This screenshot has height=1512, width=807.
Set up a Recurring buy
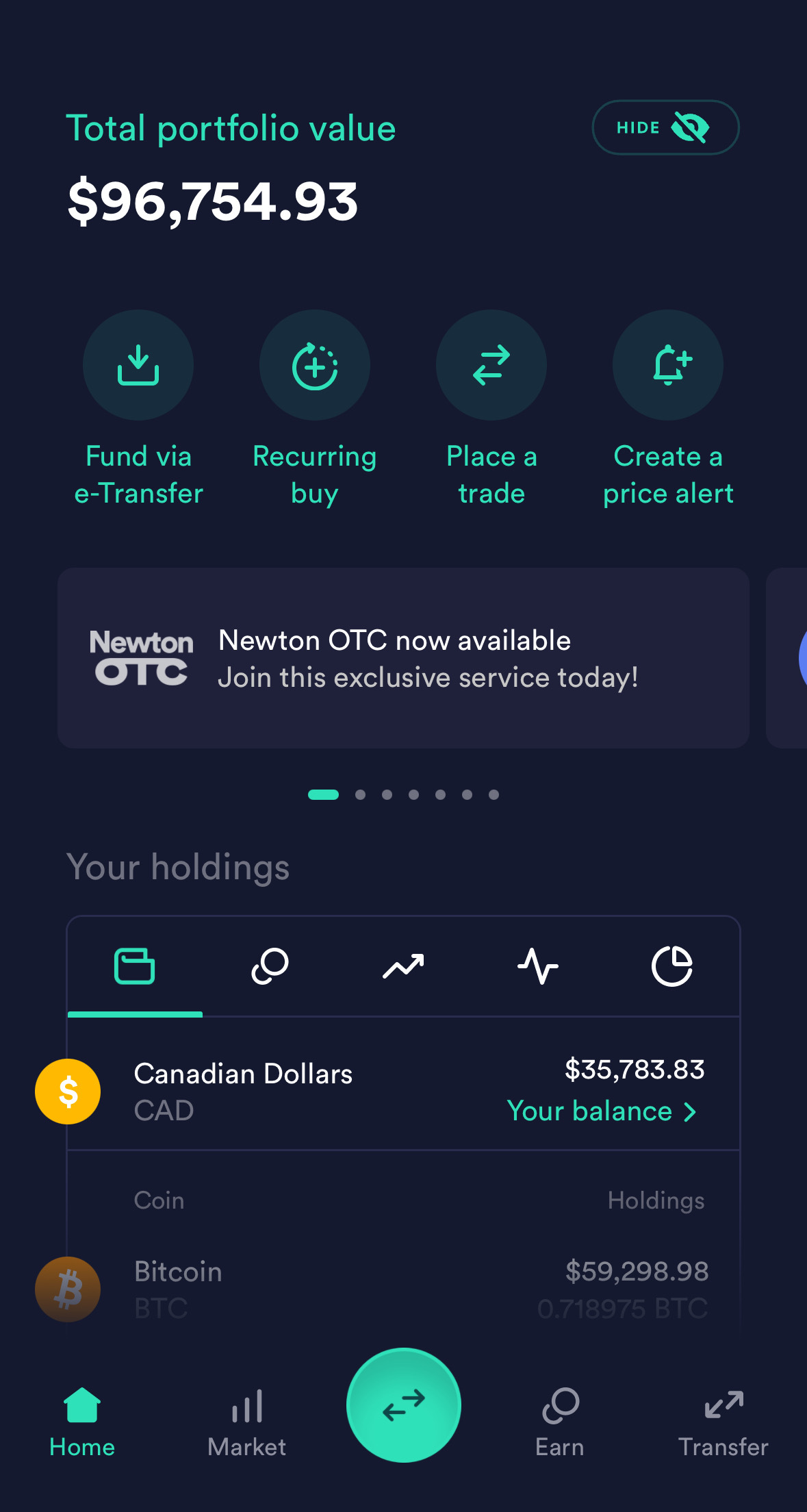pos(315,366)
